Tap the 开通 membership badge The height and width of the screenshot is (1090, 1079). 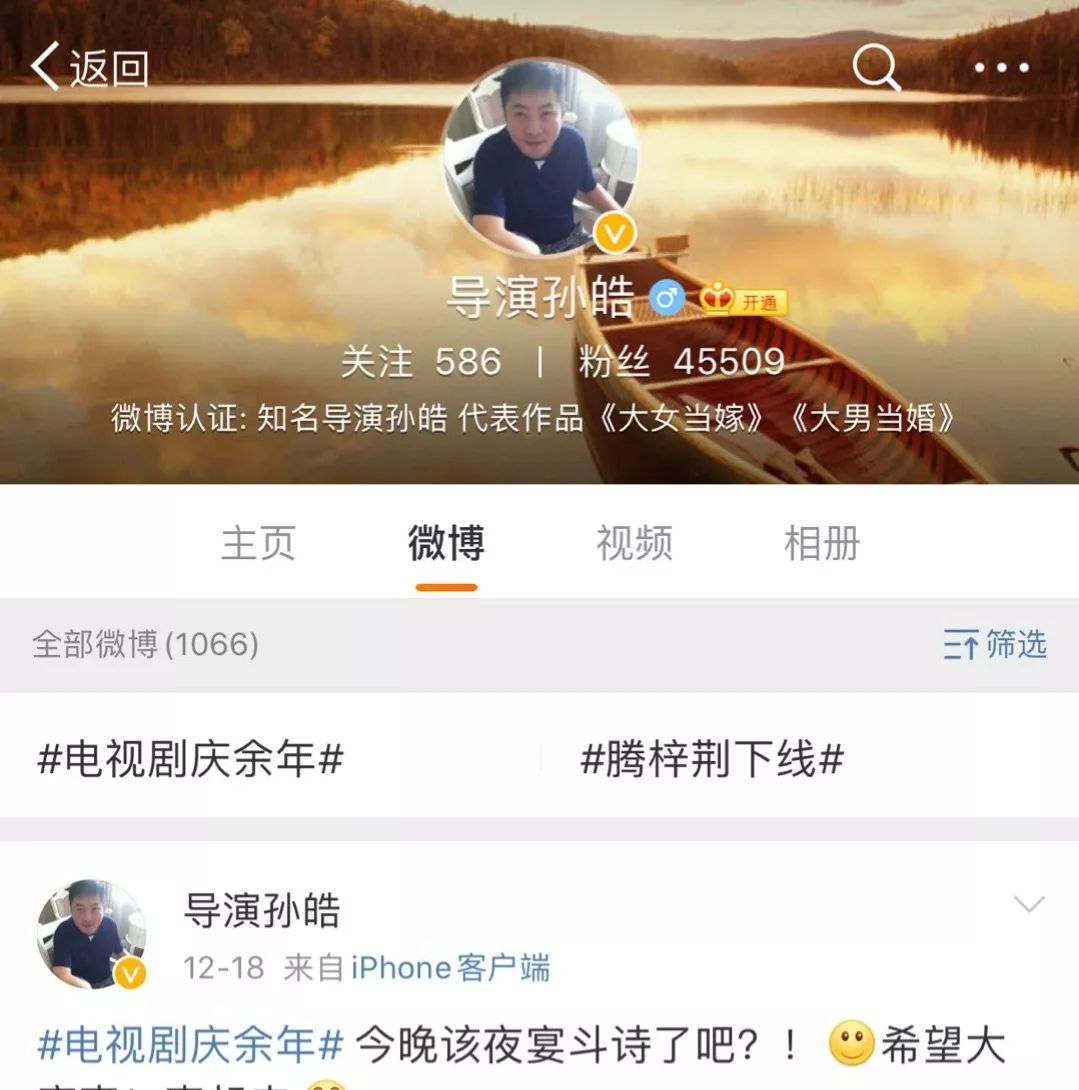(x=745, y=301)
